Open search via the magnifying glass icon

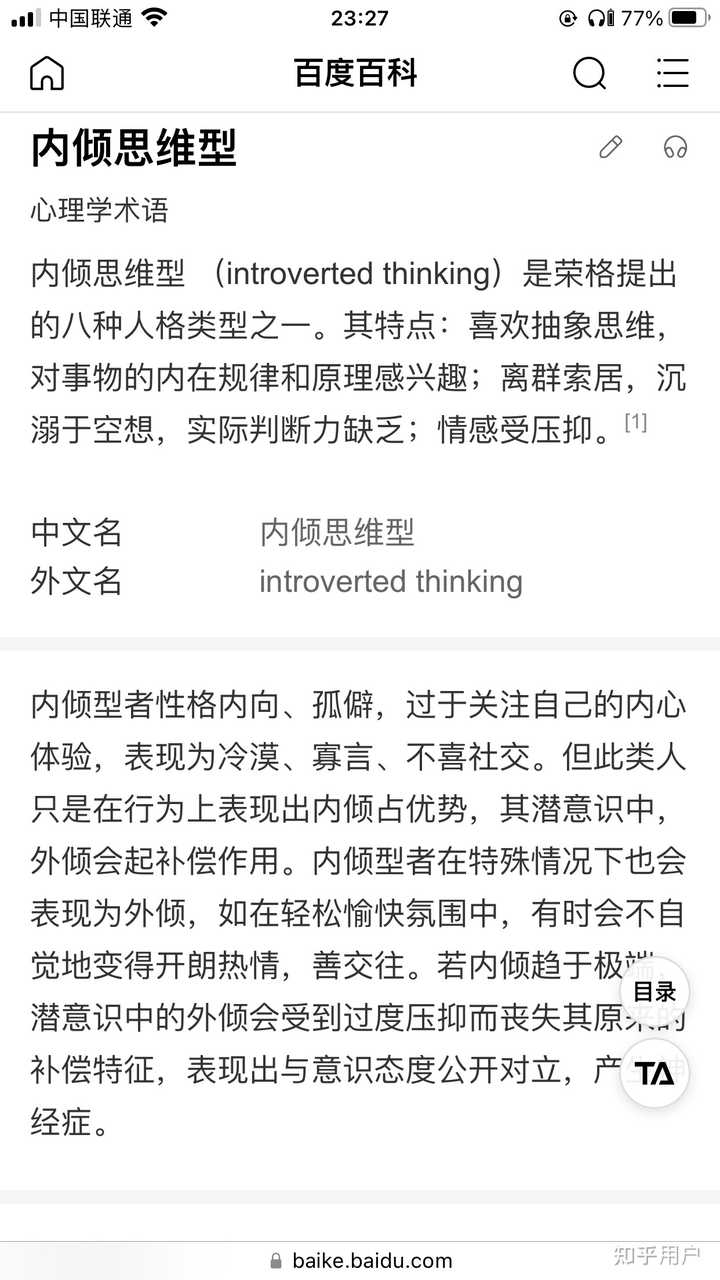click(590, 73)
